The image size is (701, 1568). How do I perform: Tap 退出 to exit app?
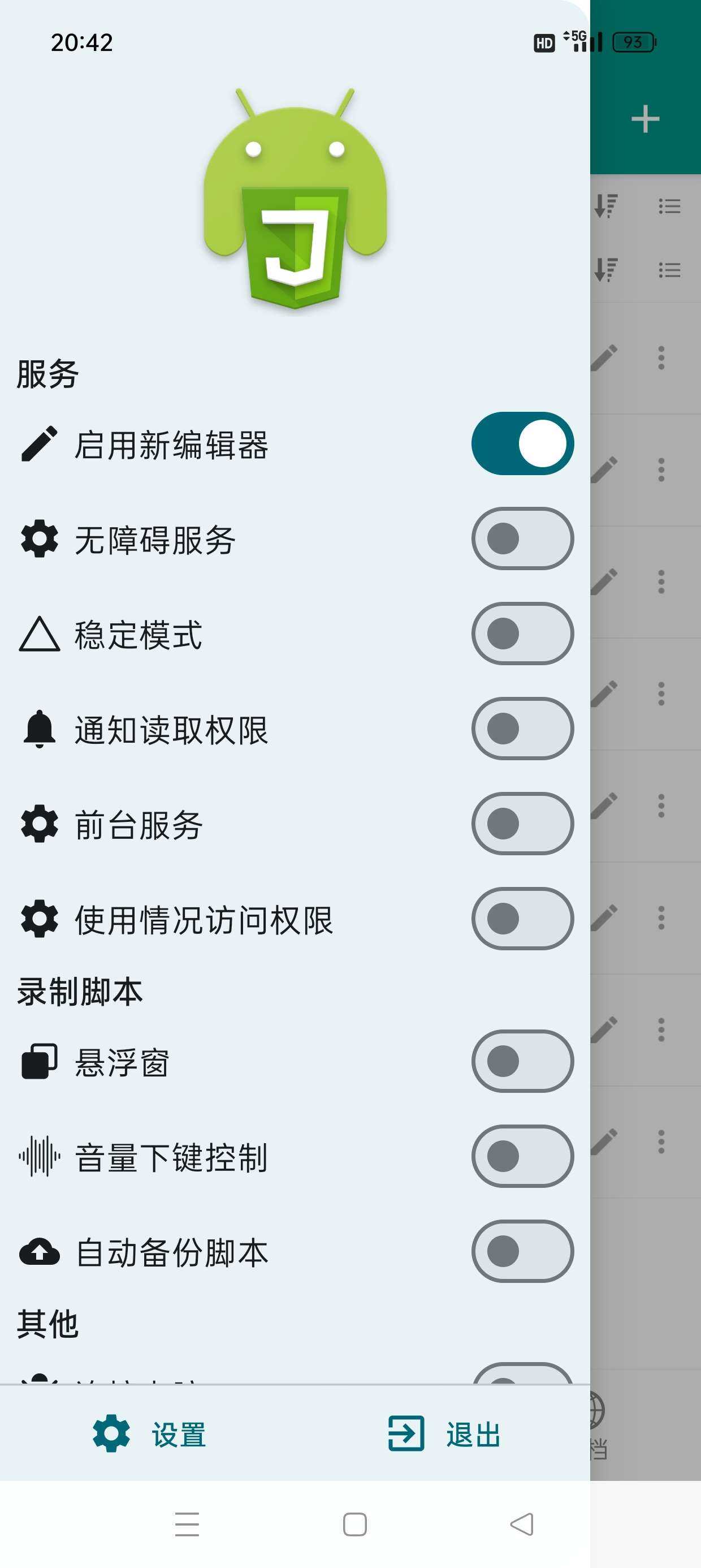point(444,1433)
